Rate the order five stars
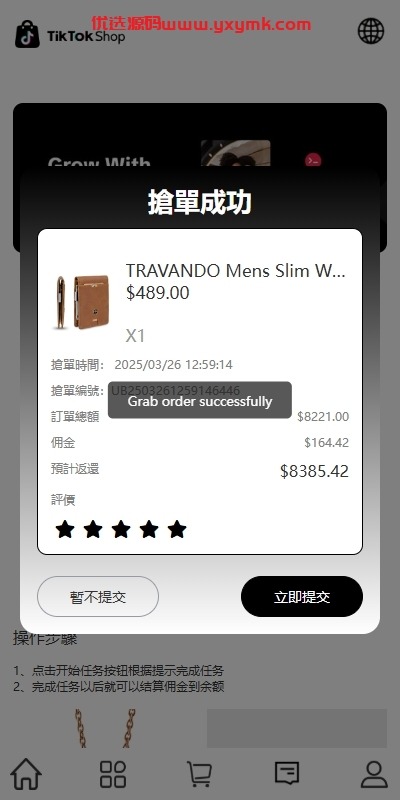 177,530
